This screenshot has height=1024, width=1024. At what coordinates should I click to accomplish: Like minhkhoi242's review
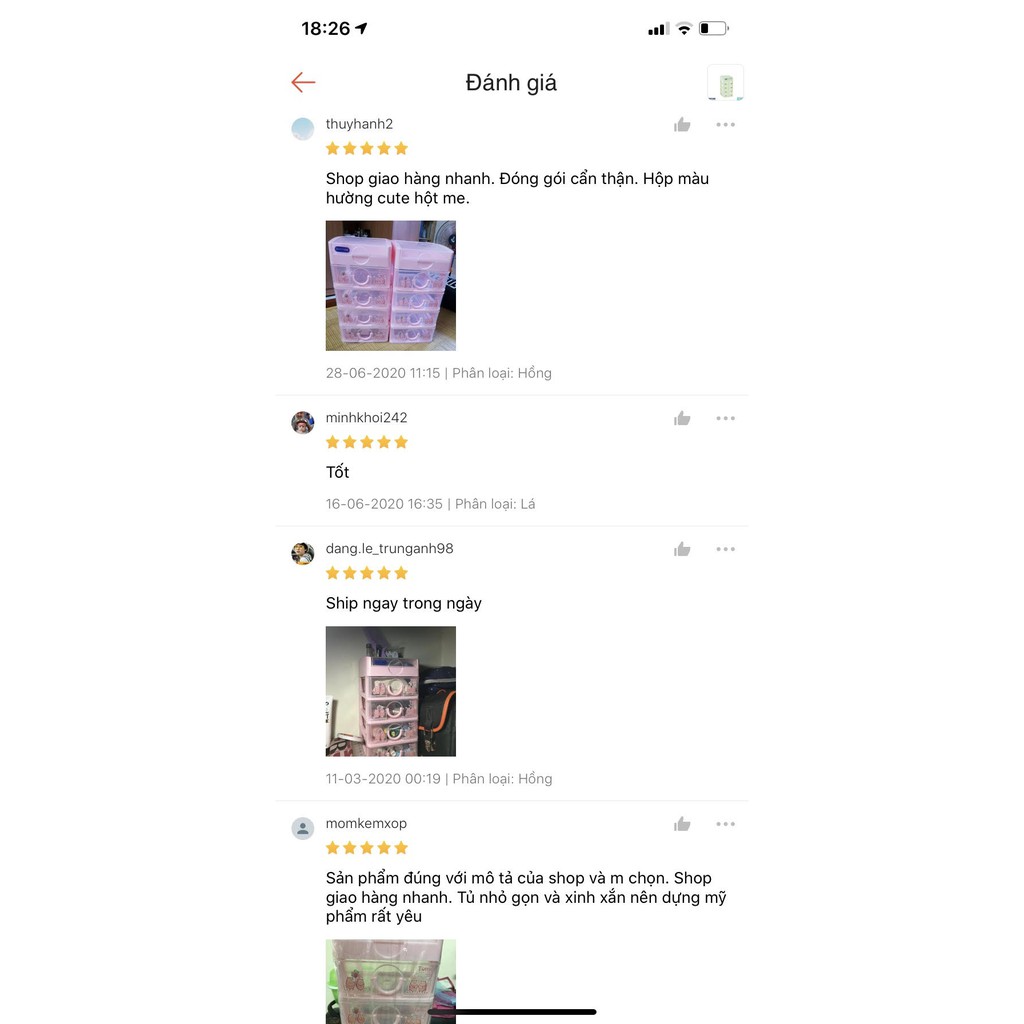682,419
